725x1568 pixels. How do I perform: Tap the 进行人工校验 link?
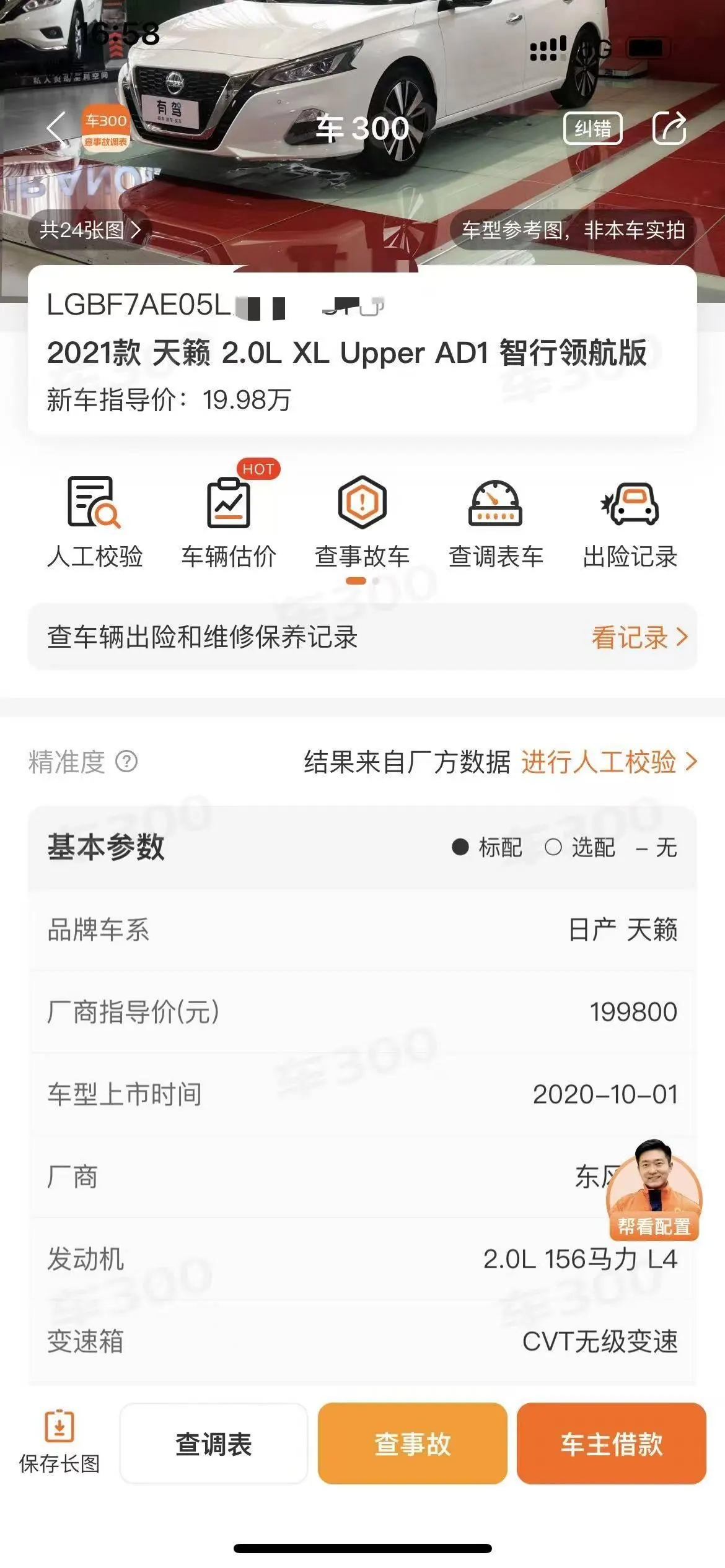pyautogui.click(x=609, y=761)
